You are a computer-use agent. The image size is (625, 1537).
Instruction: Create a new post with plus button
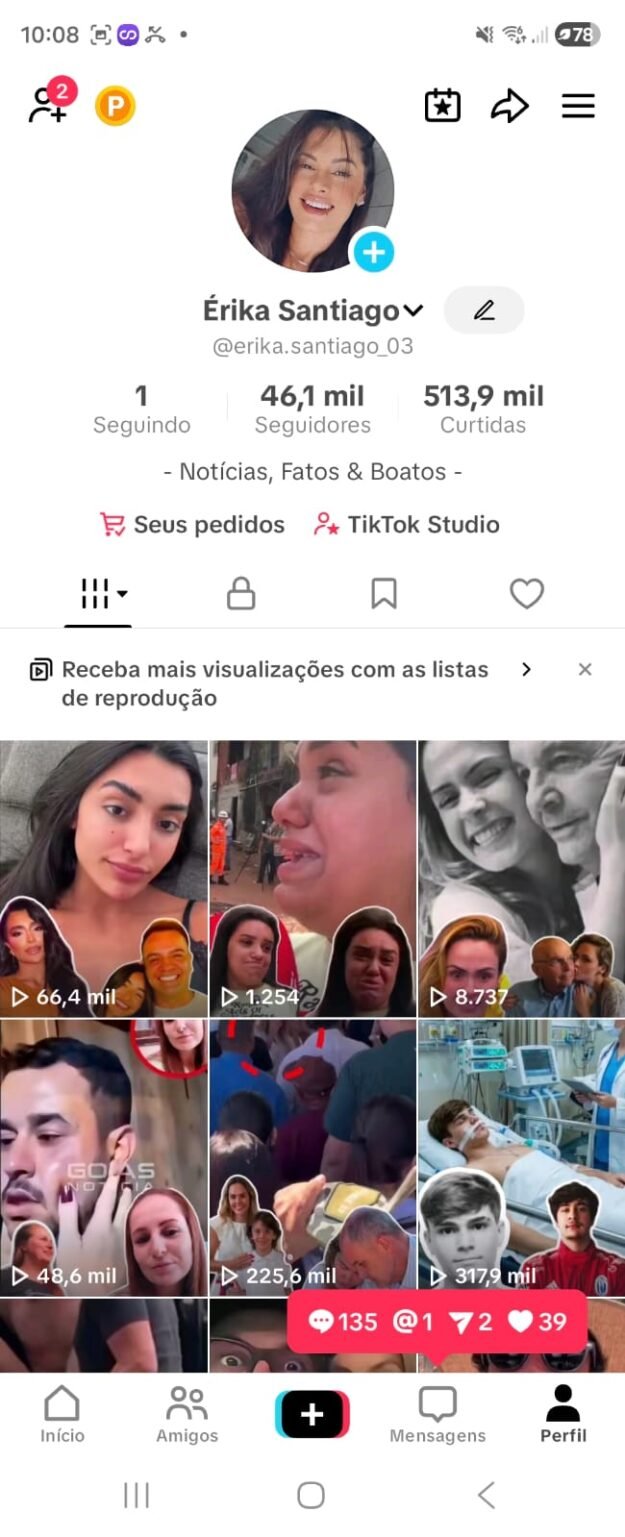(312, 1414)
